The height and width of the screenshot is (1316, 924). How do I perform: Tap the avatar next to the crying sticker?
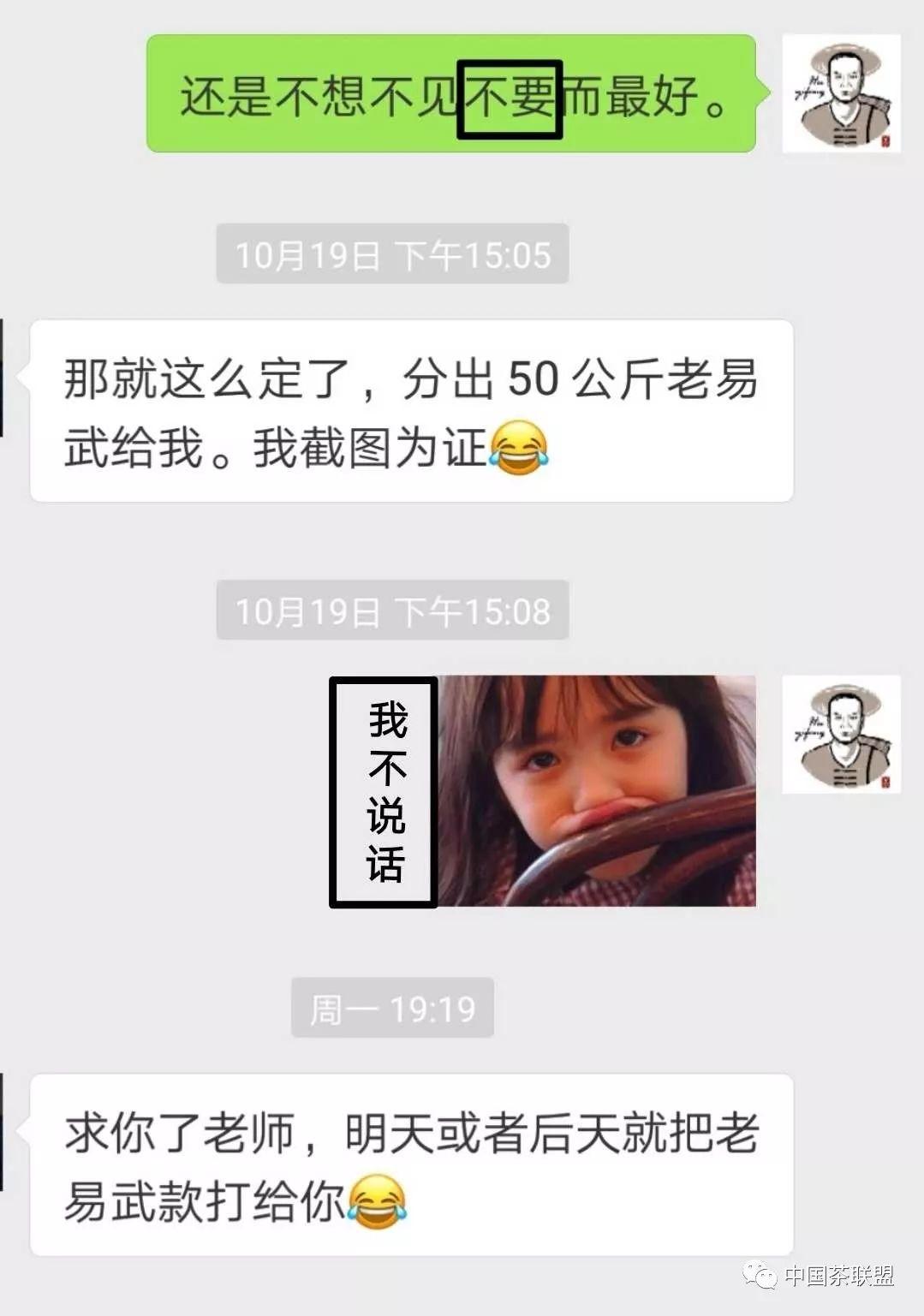841,735
